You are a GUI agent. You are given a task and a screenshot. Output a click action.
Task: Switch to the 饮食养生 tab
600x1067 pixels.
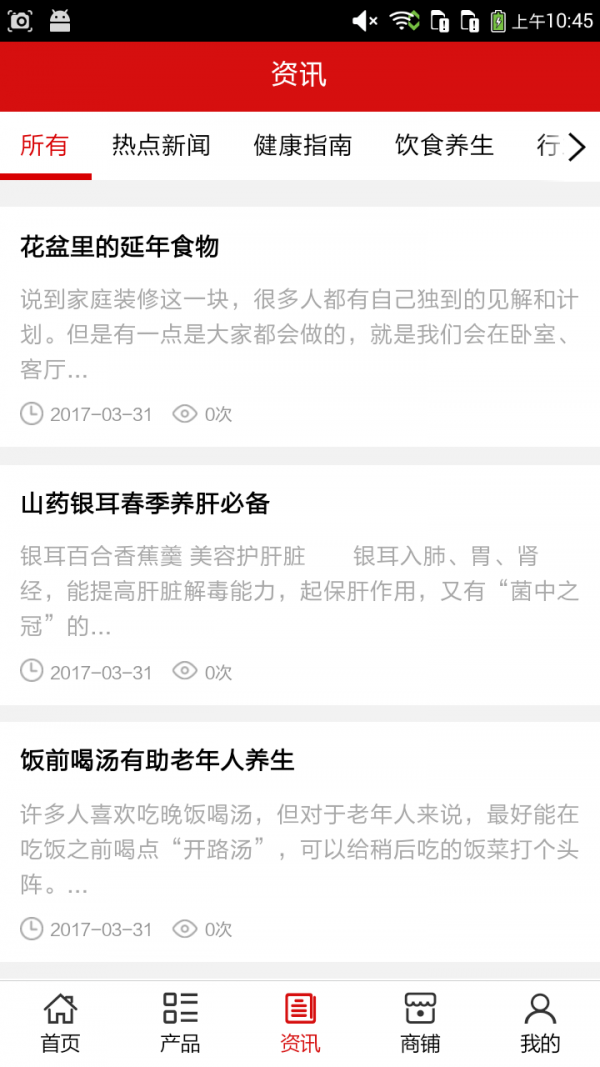coord(444,146)
